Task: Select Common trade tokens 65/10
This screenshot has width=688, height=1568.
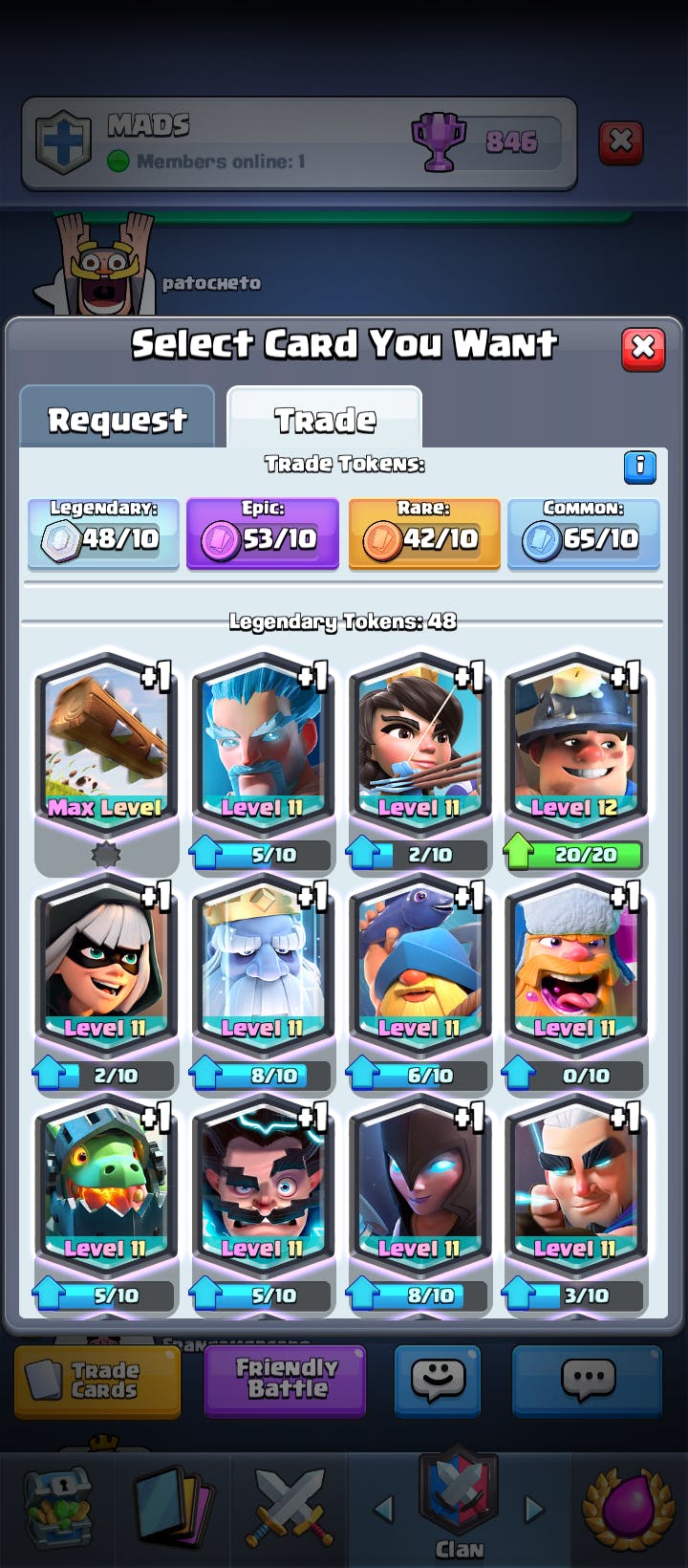Action: 584,534
